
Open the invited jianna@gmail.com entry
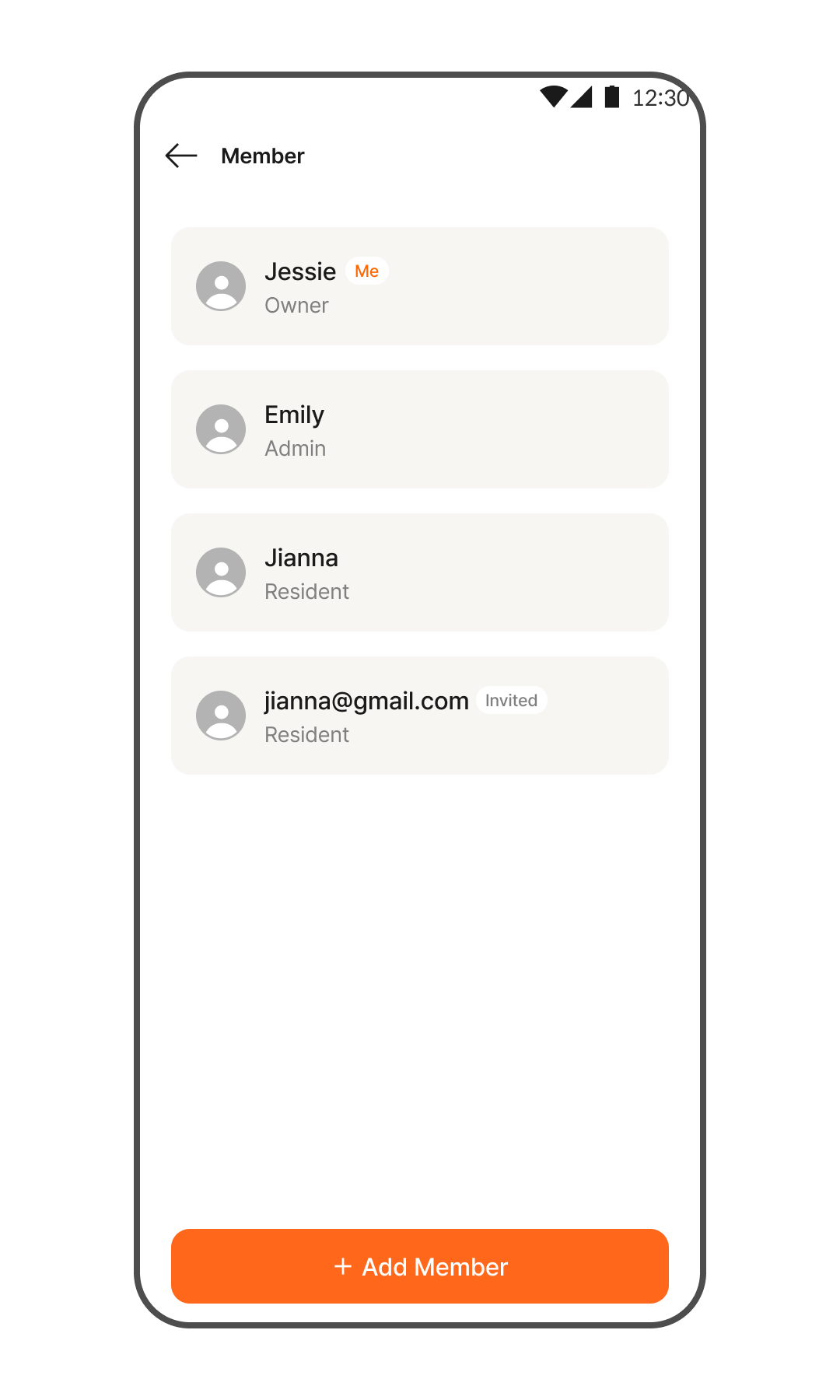tap(420, 716)
